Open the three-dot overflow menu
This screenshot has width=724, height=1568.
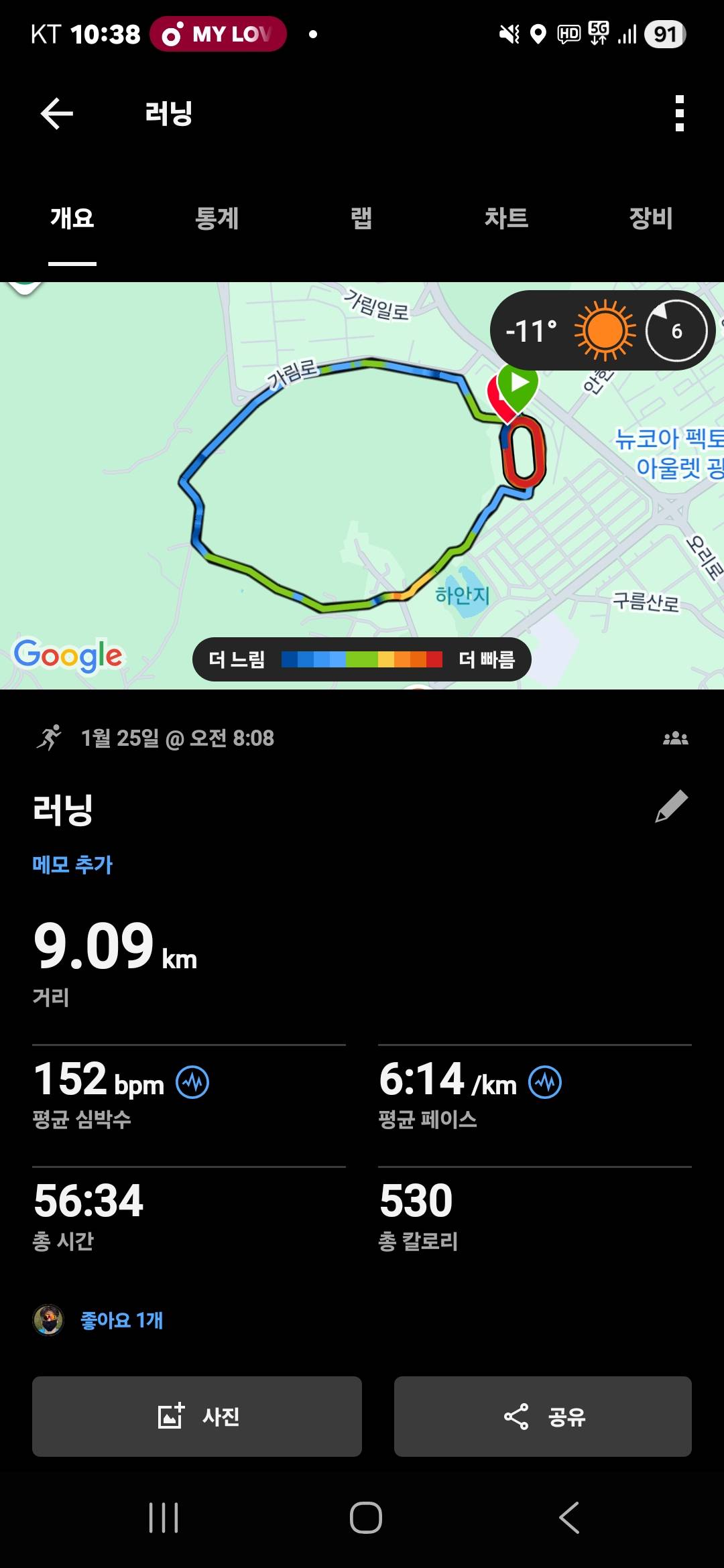680,113
